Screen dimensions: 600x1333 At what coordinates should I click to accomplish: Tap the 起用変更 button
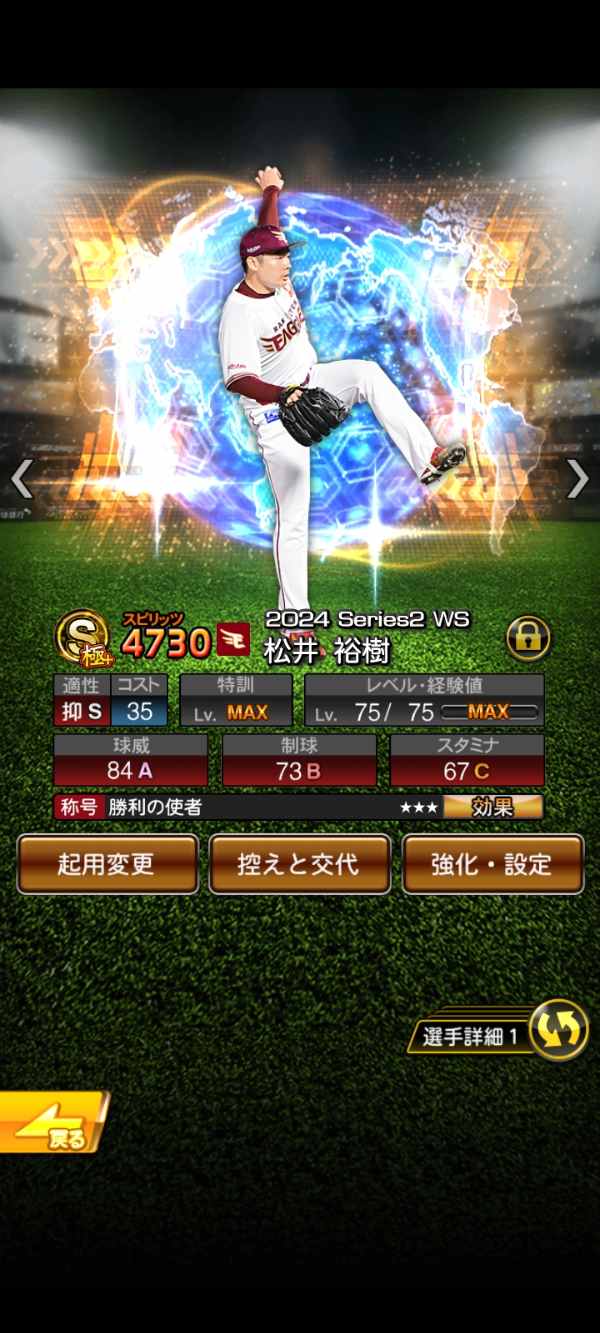coord(107,864)
